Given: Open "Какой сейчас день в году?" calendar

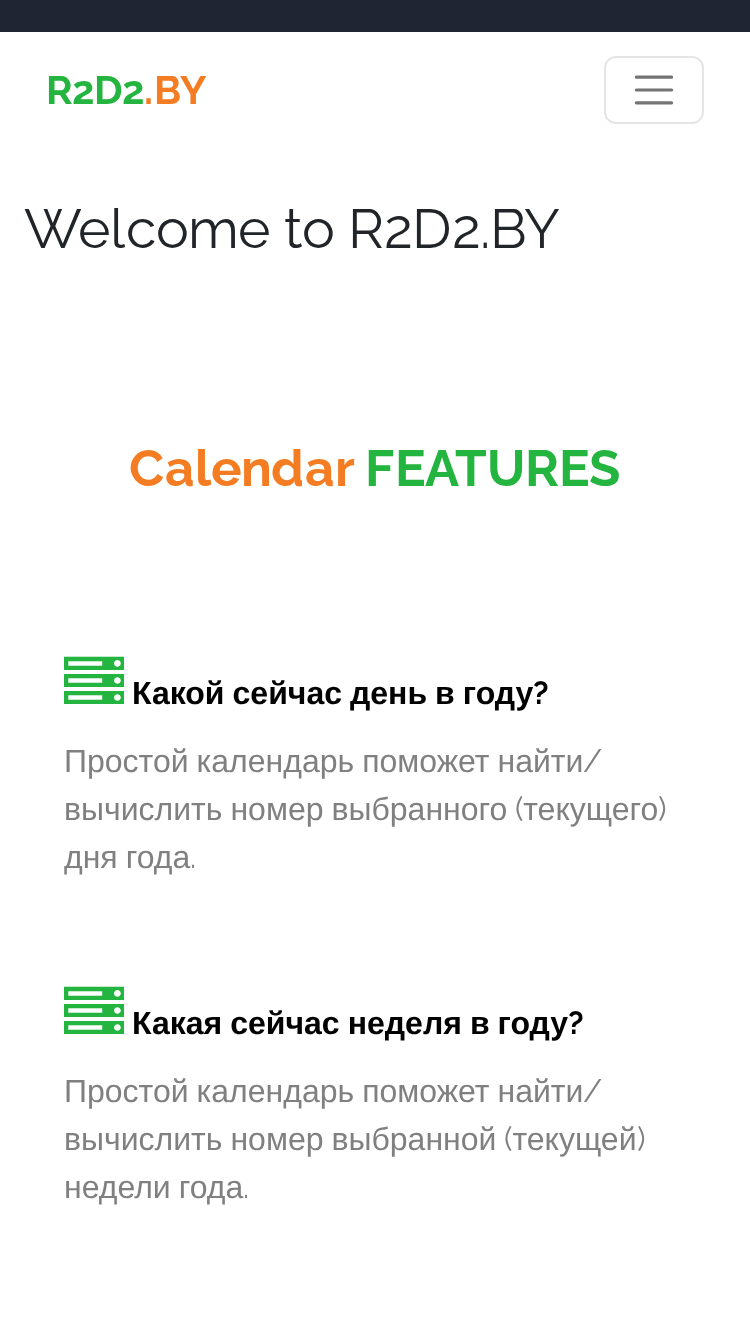Looking at the screenshot, I should pyautogui.click(x=340, y=693).
